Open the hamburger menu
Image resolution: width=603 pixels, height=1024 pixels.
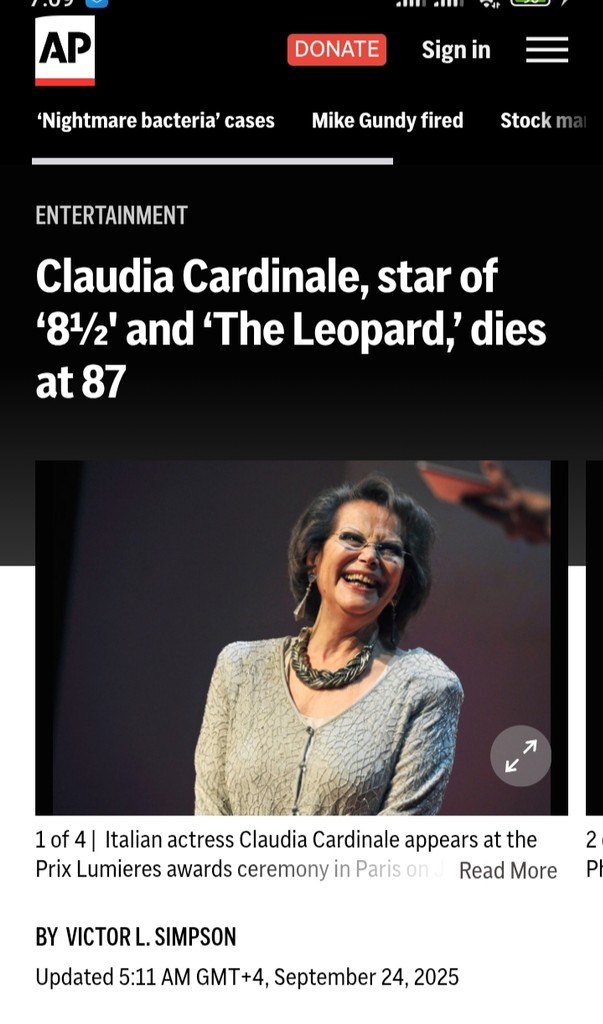pyautogui.click(x=547, y=50)
